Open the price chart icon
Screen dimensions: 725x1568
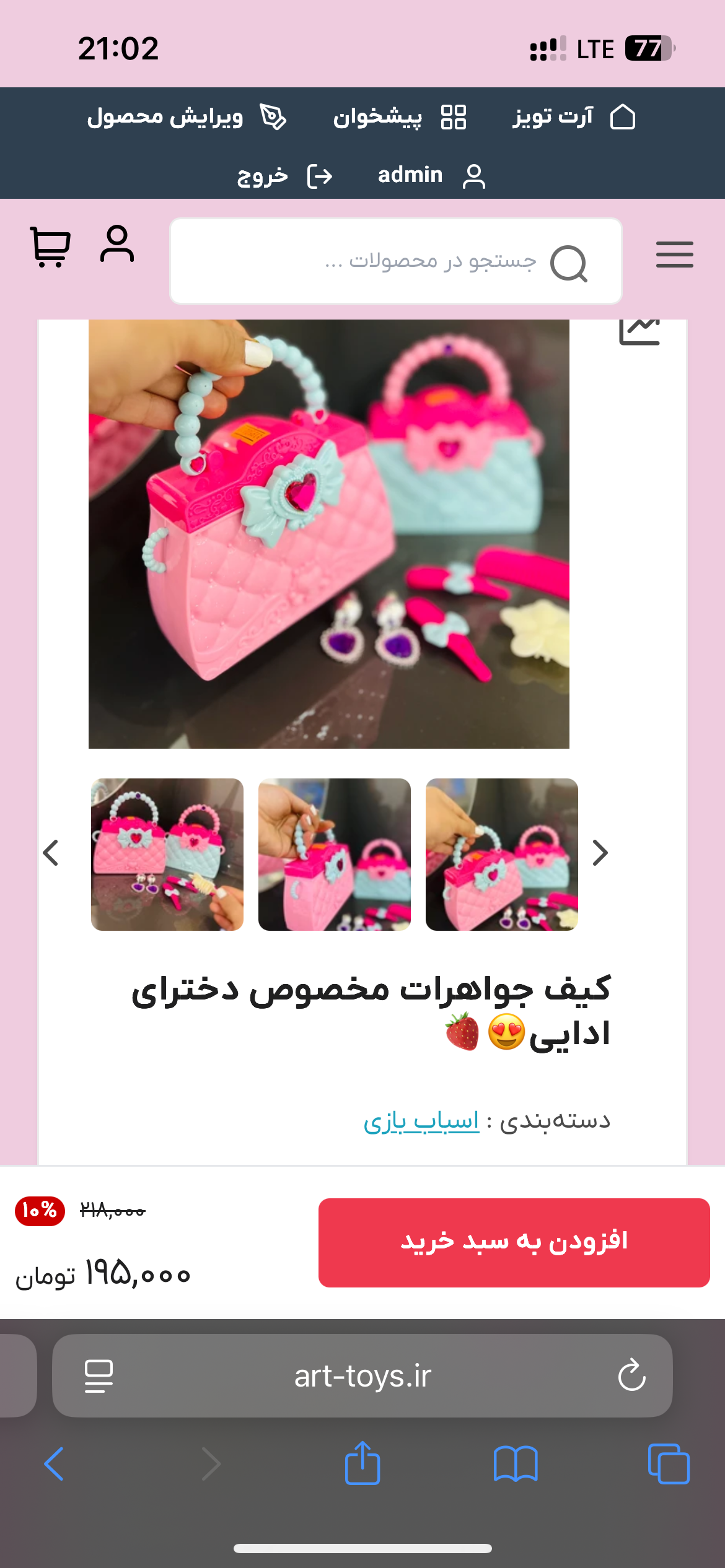[x=639, y=331]
